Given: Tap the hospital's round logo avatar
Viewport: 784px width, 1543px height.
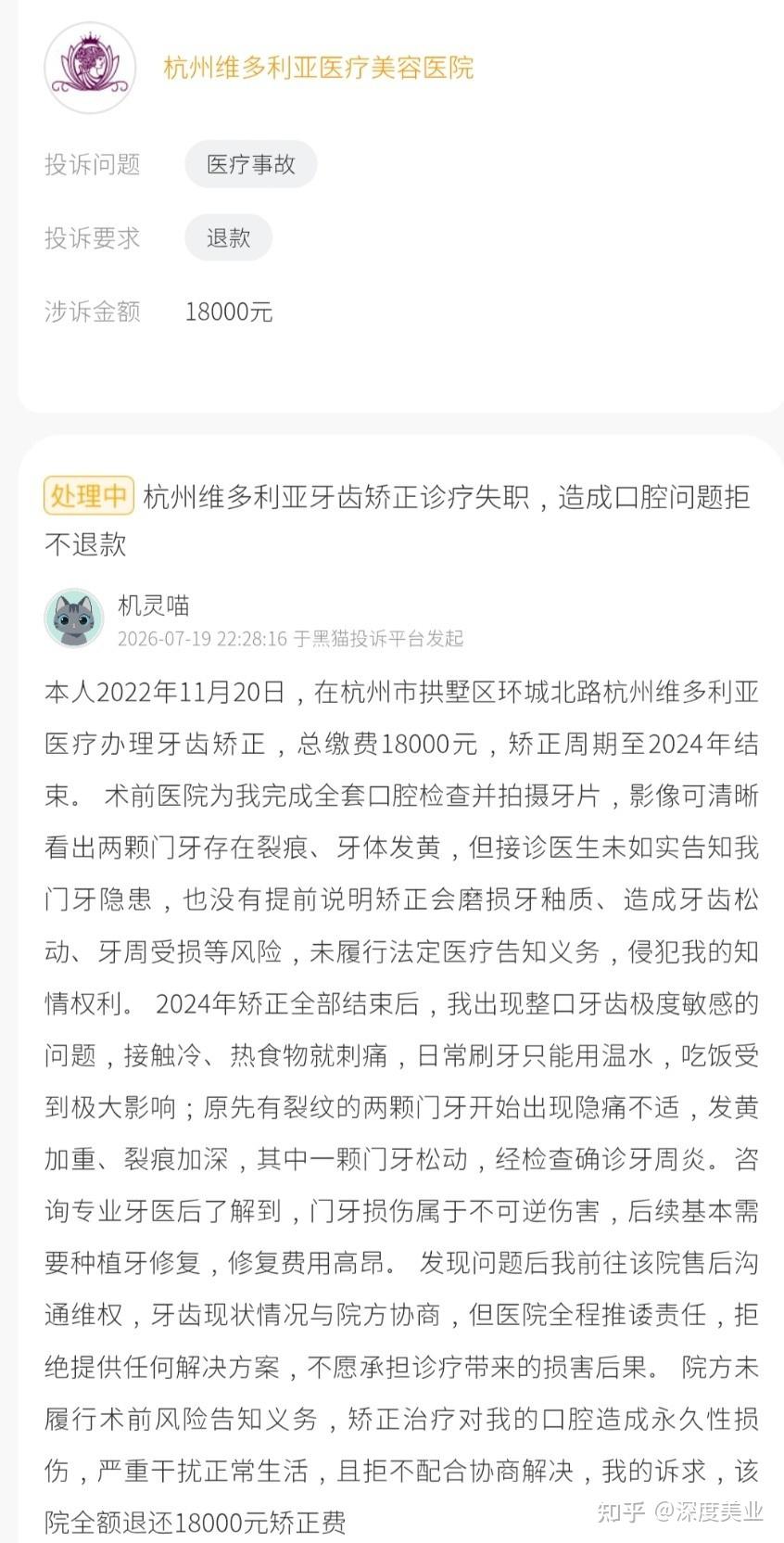Looking at the screenshot, I should pos(90,68).
